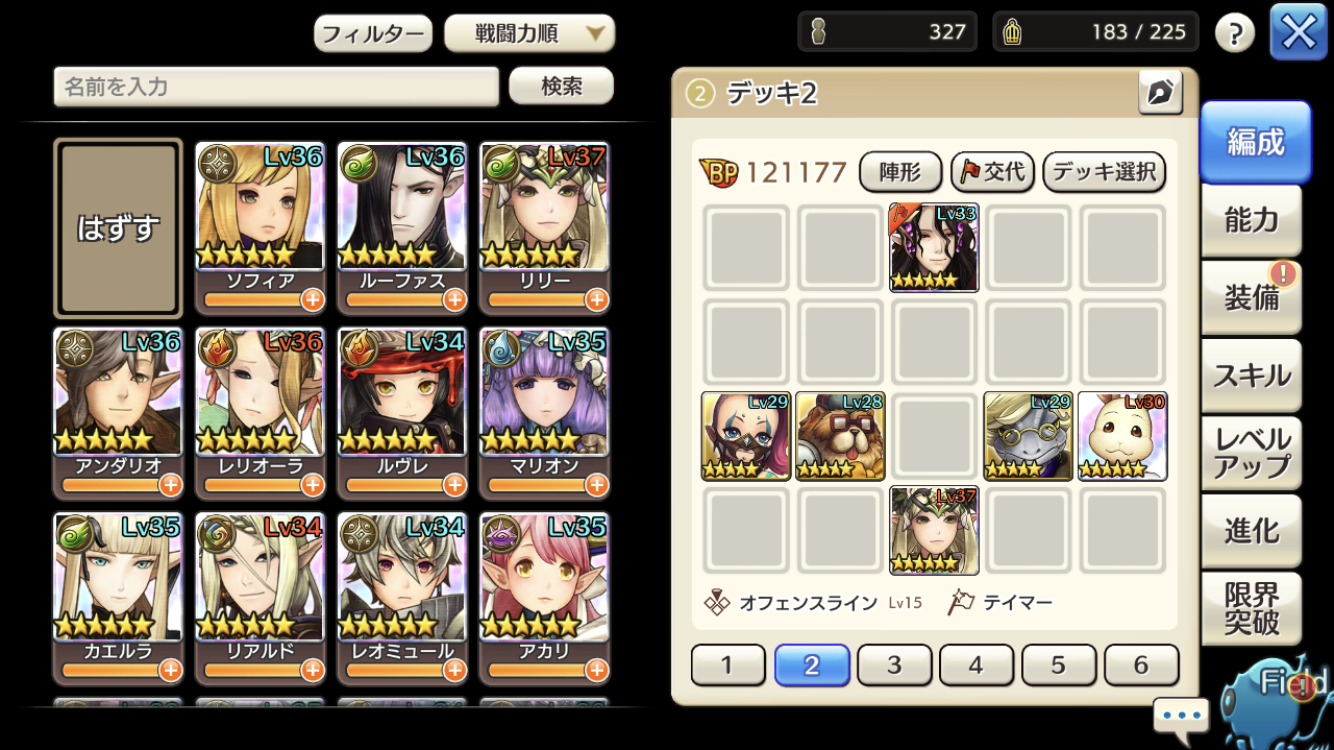This screenshot has width=1334, height=750.
Task: Open the 限界突破 limit break tab
Action: click(x=1251, y=608)
